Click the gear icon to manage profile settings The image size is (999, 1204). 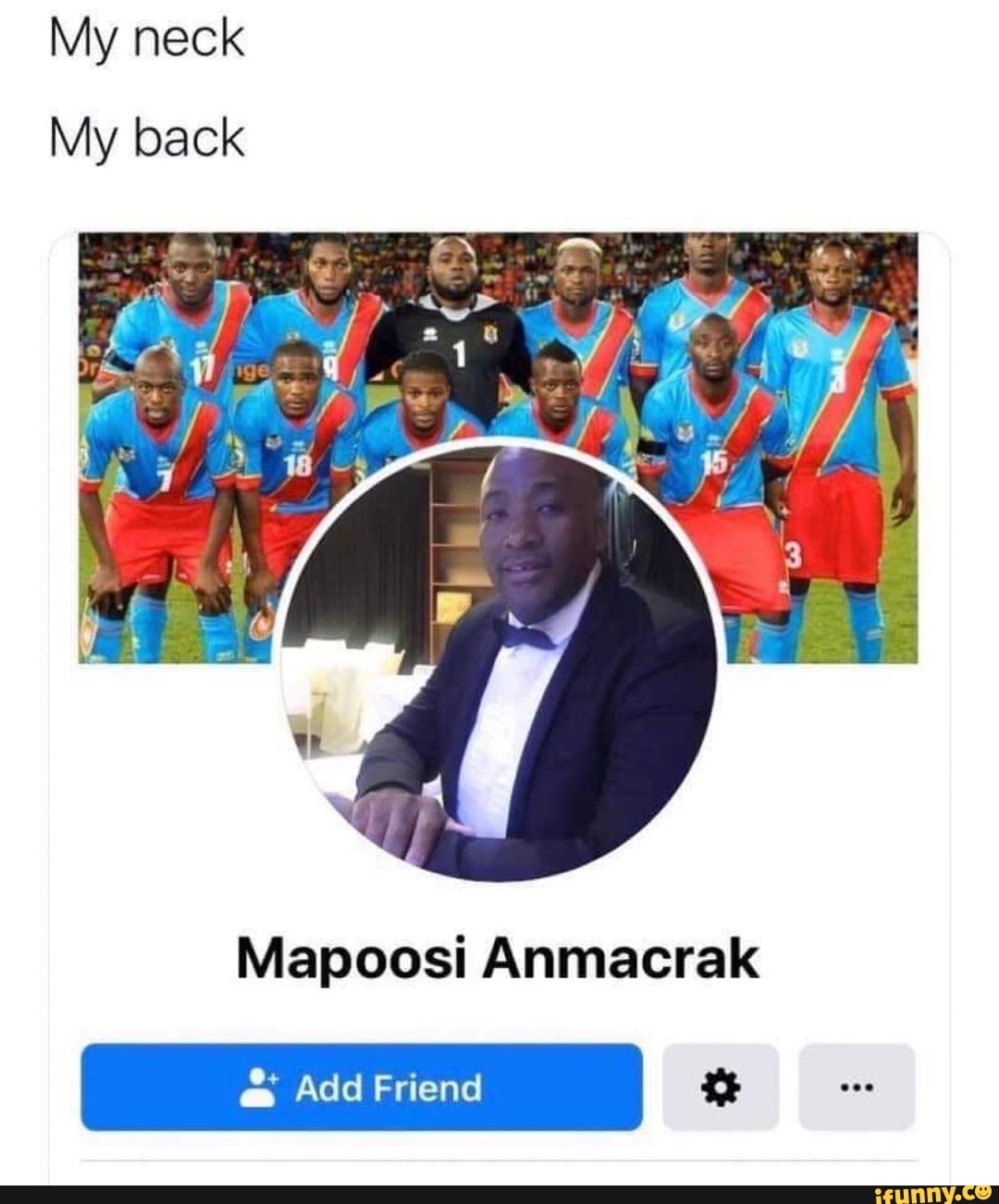(720, 1088)
